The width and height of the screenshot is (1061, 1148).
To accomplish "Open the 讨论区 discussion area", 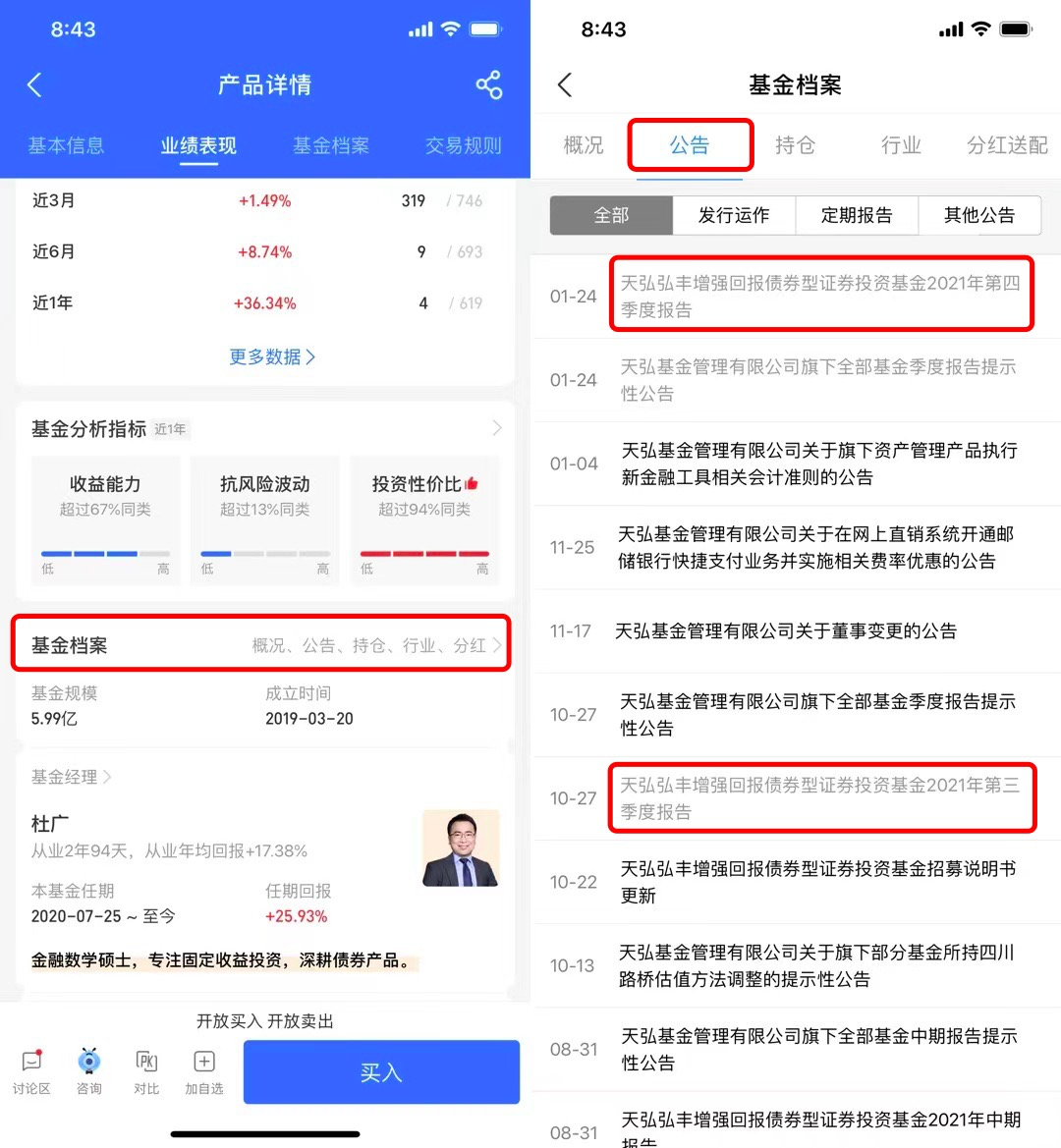I will point(31,1070).
